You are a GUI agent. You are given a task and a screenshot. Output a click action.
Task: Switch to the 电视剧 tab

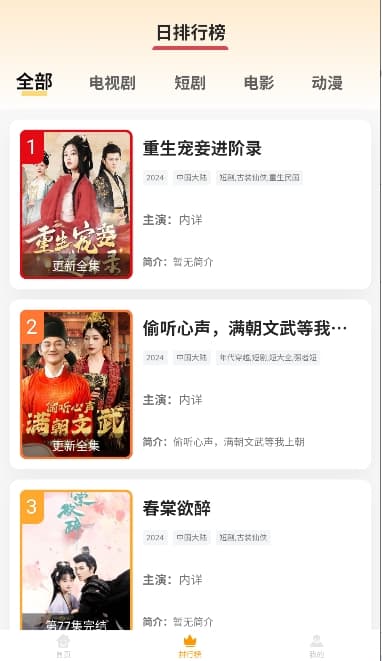[112, 83]
